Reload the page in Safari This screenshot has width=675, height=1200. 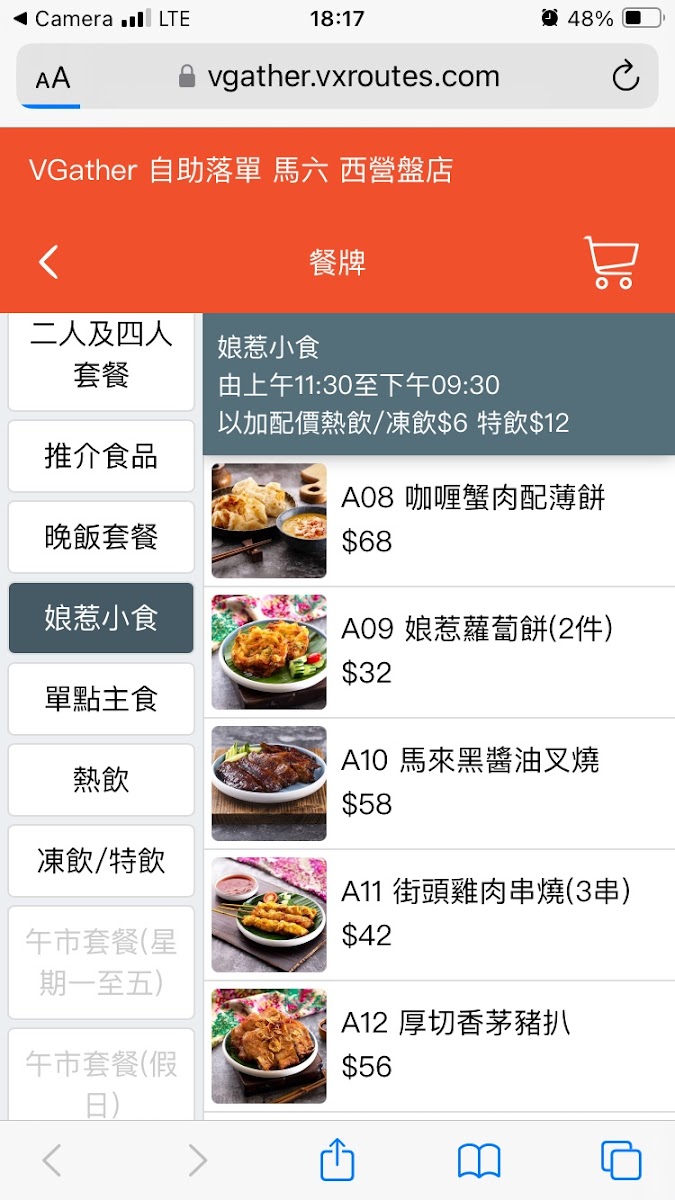626,77
